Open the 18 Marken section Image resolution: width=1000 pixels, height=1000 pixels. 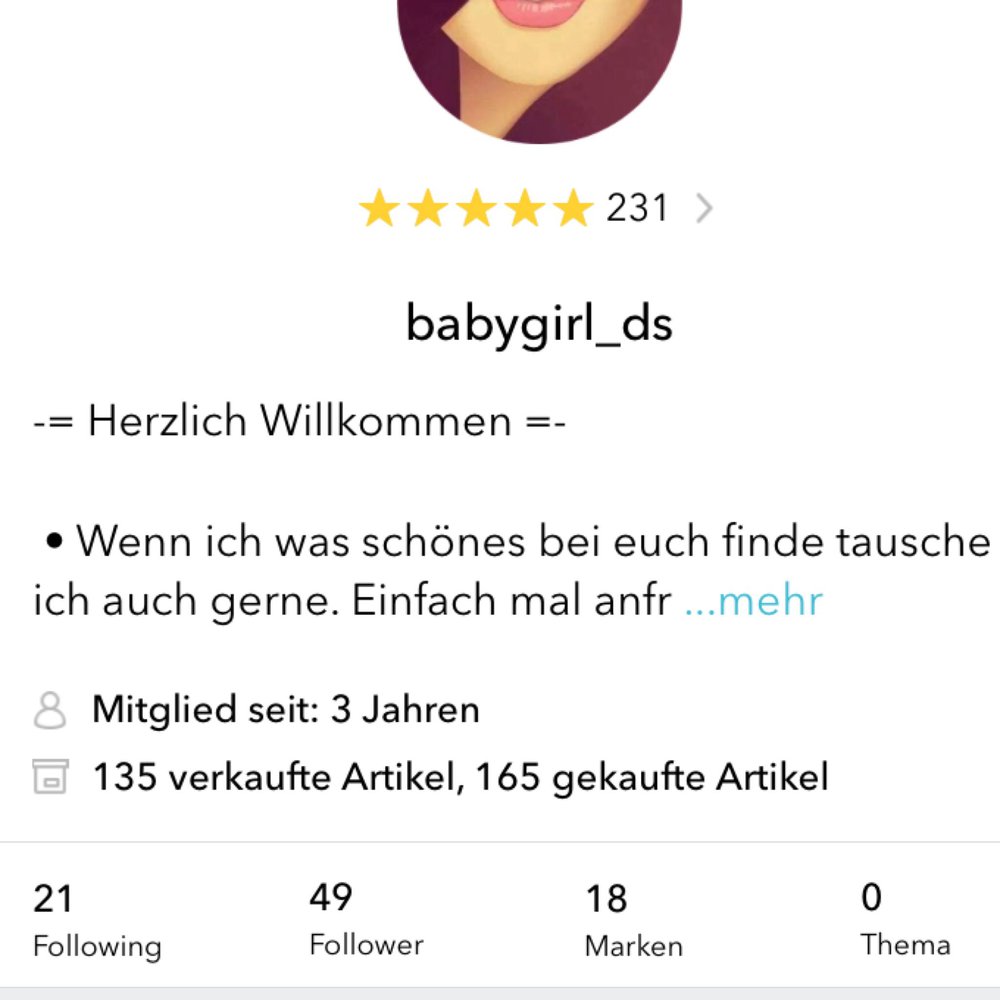click(633, 920)
